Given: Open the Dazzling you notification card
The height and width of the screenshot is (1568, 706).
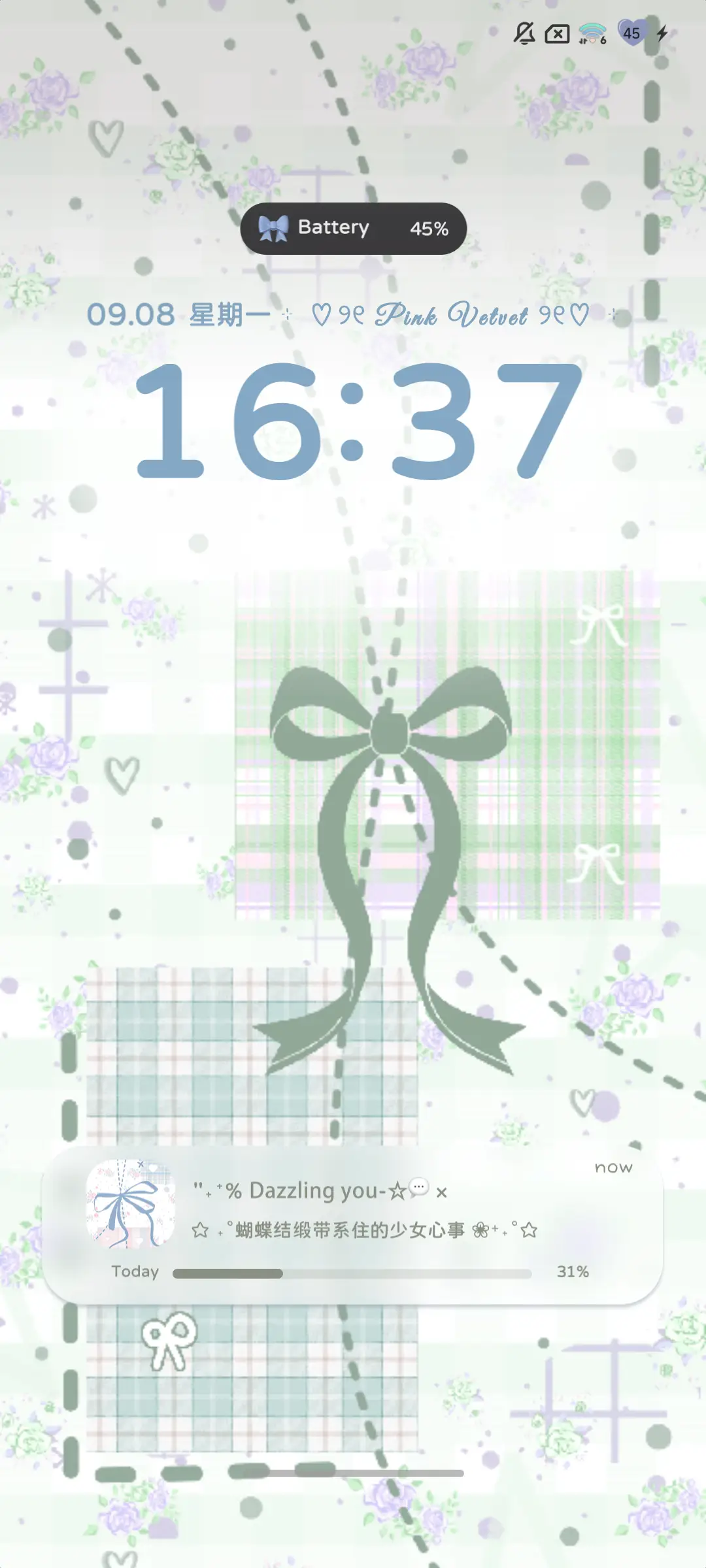Looking at the screenshot, I should coord(353,1224).
